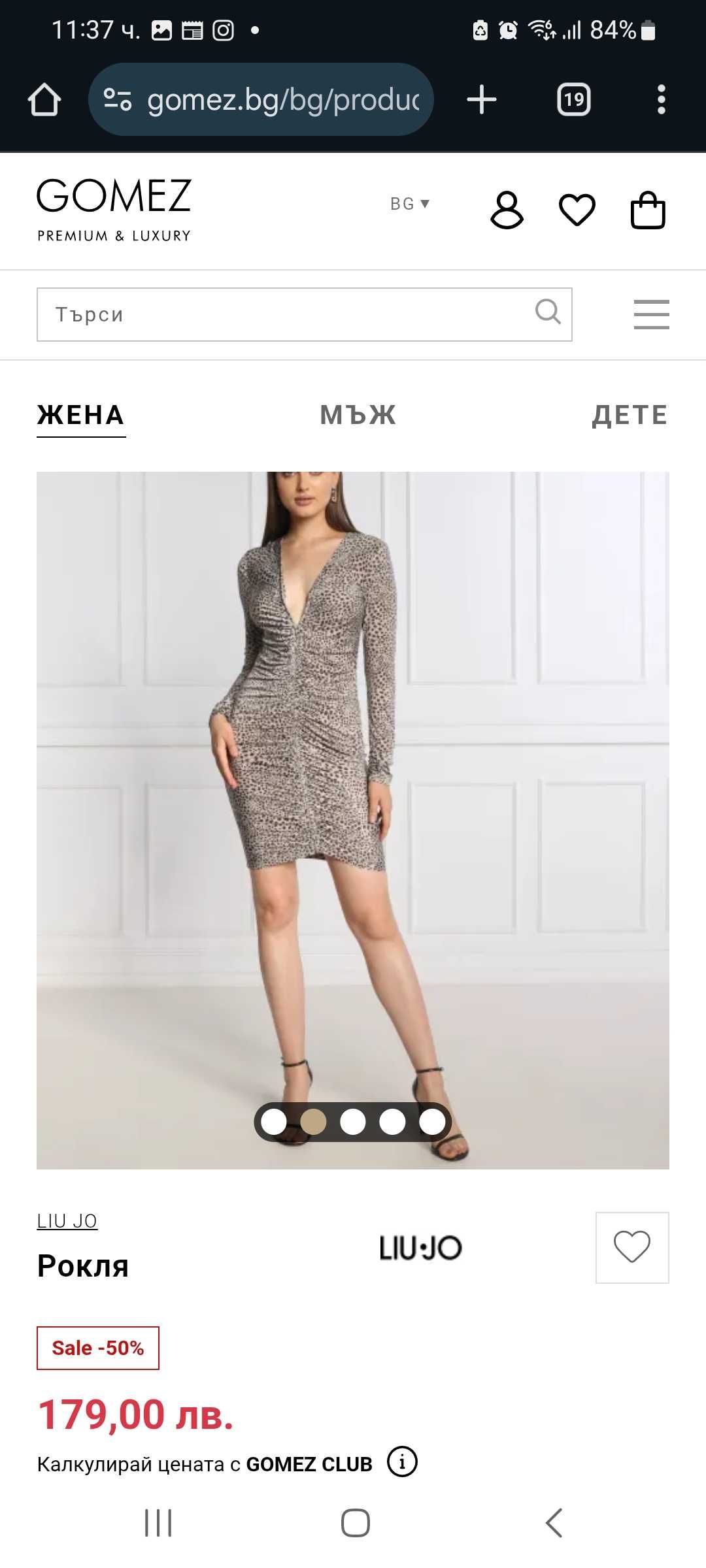The width and height of the screenshot is (706, 1568).
Task: Open the hamburger menu
Action: point(651,314)
